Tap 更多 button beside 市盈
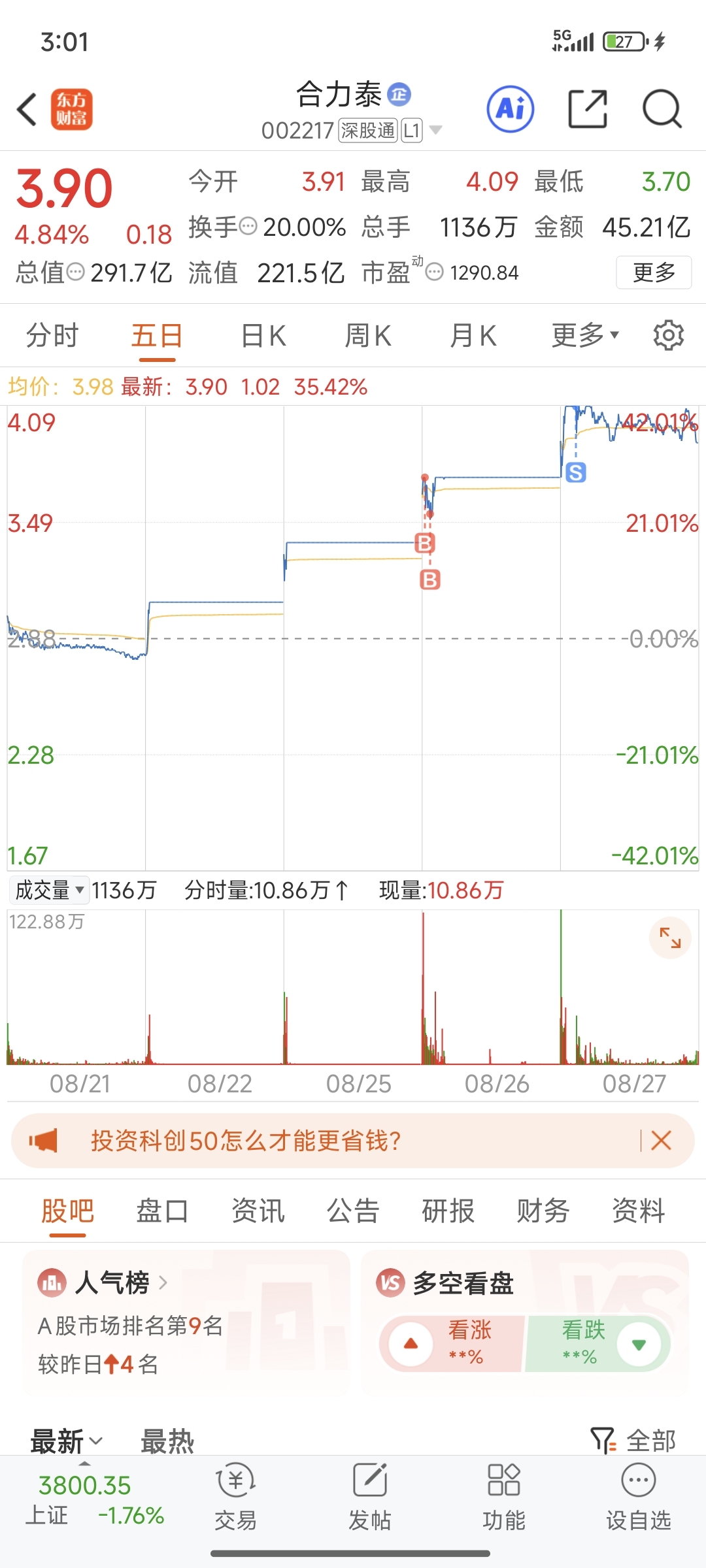 point(654,272)
